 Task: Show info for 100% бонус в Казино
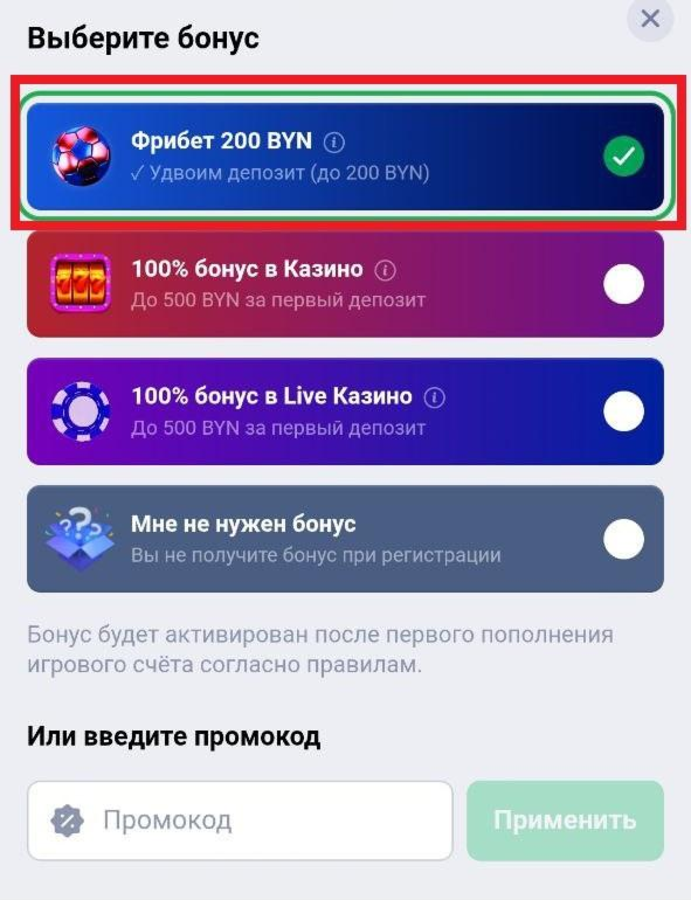385,270
